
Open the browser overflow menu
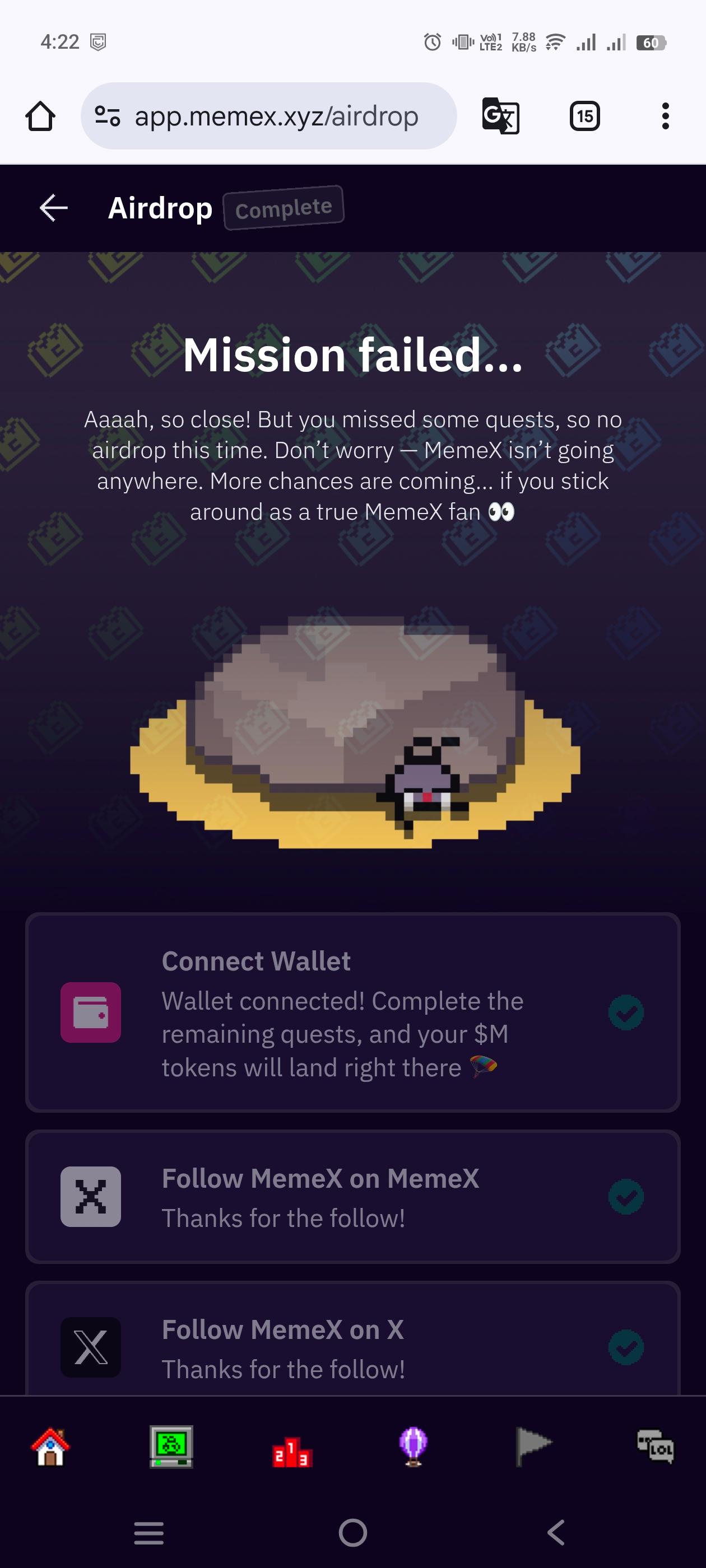point(665,116)
